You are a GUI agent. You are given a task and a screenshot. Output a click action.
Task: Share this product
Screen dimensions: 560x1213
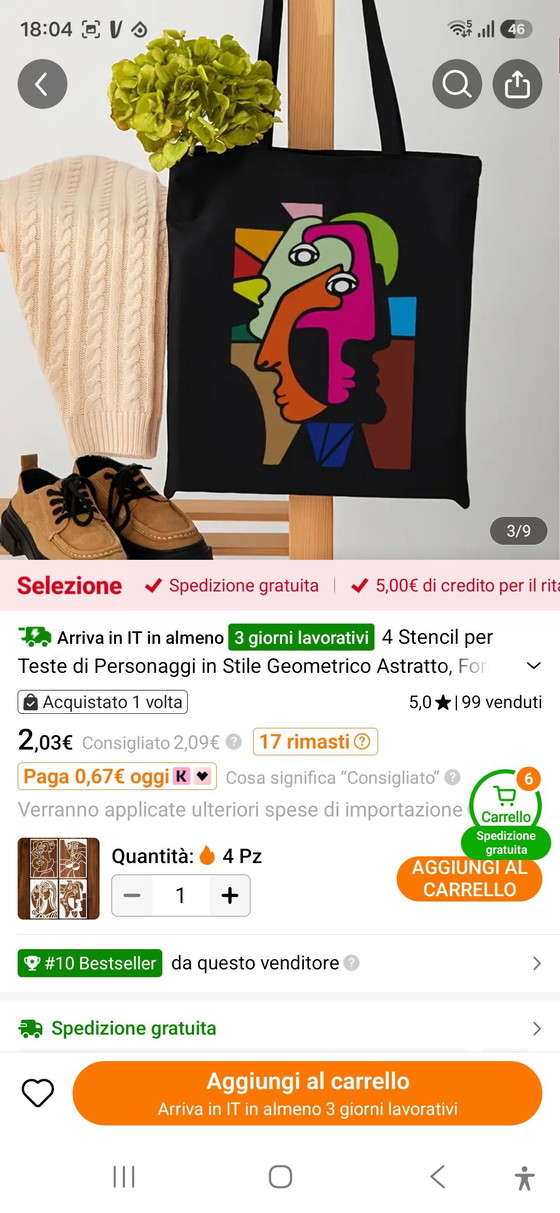(517, 84)
